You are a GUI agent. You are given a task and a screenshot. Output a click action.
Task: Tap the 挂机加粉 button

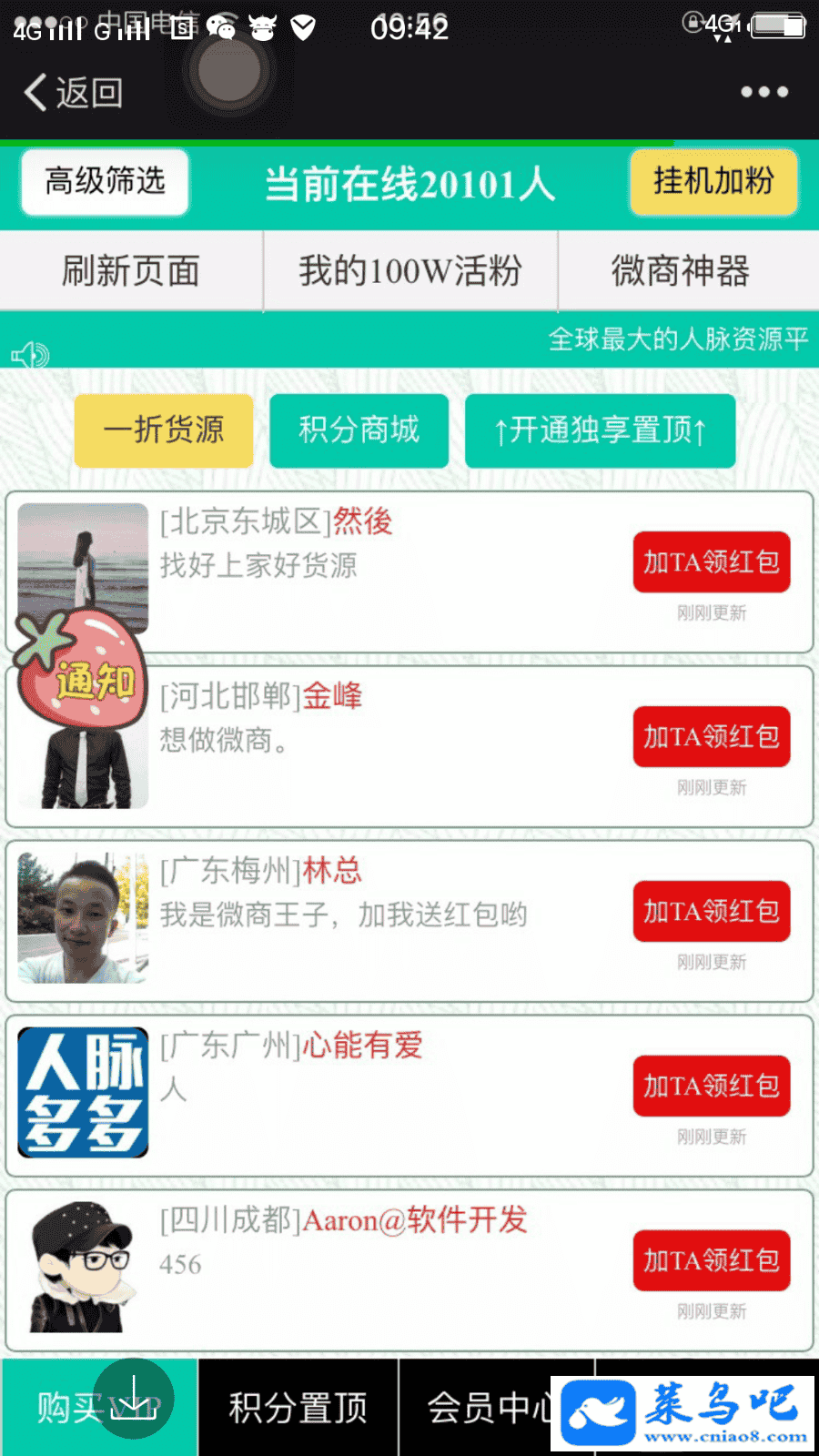coord(713,182)
